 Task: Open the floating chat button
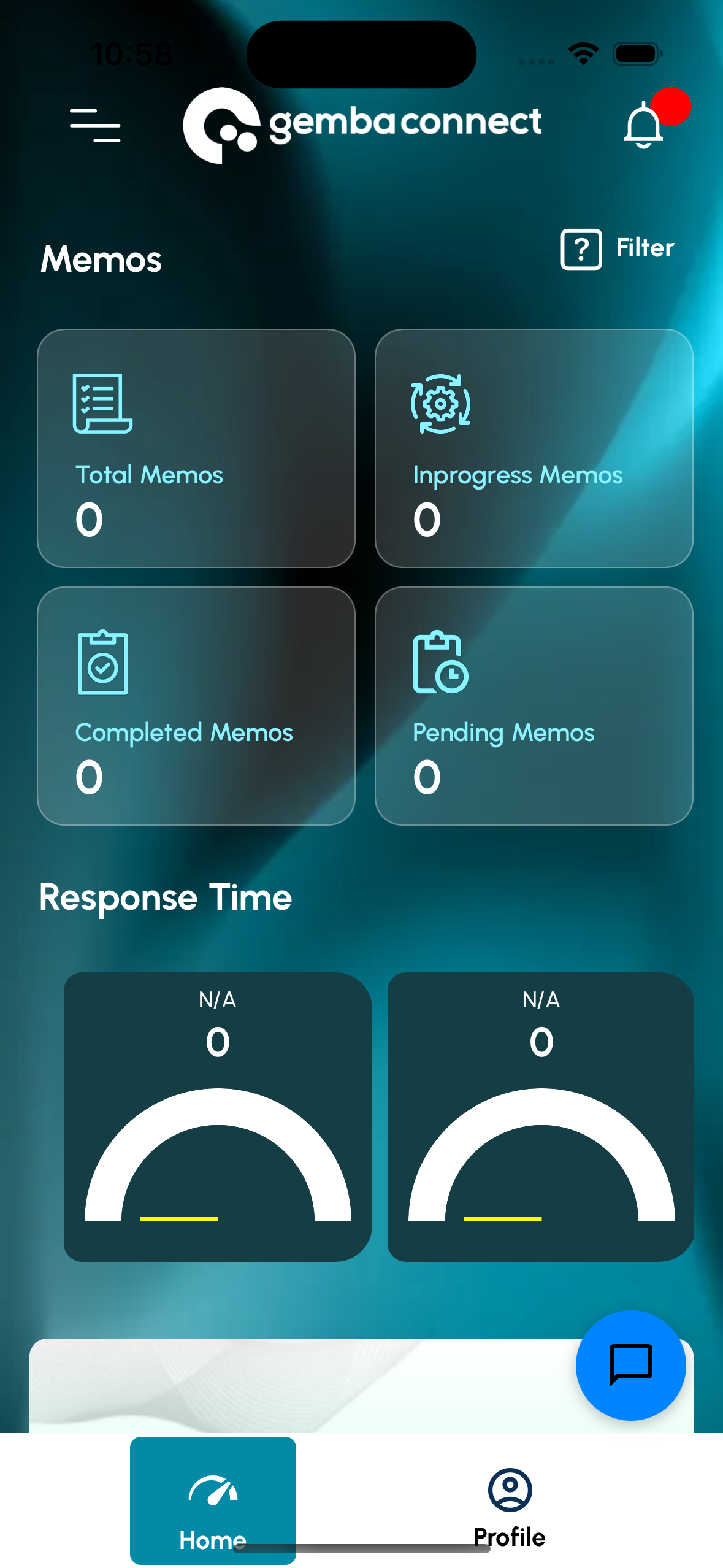630,1365
